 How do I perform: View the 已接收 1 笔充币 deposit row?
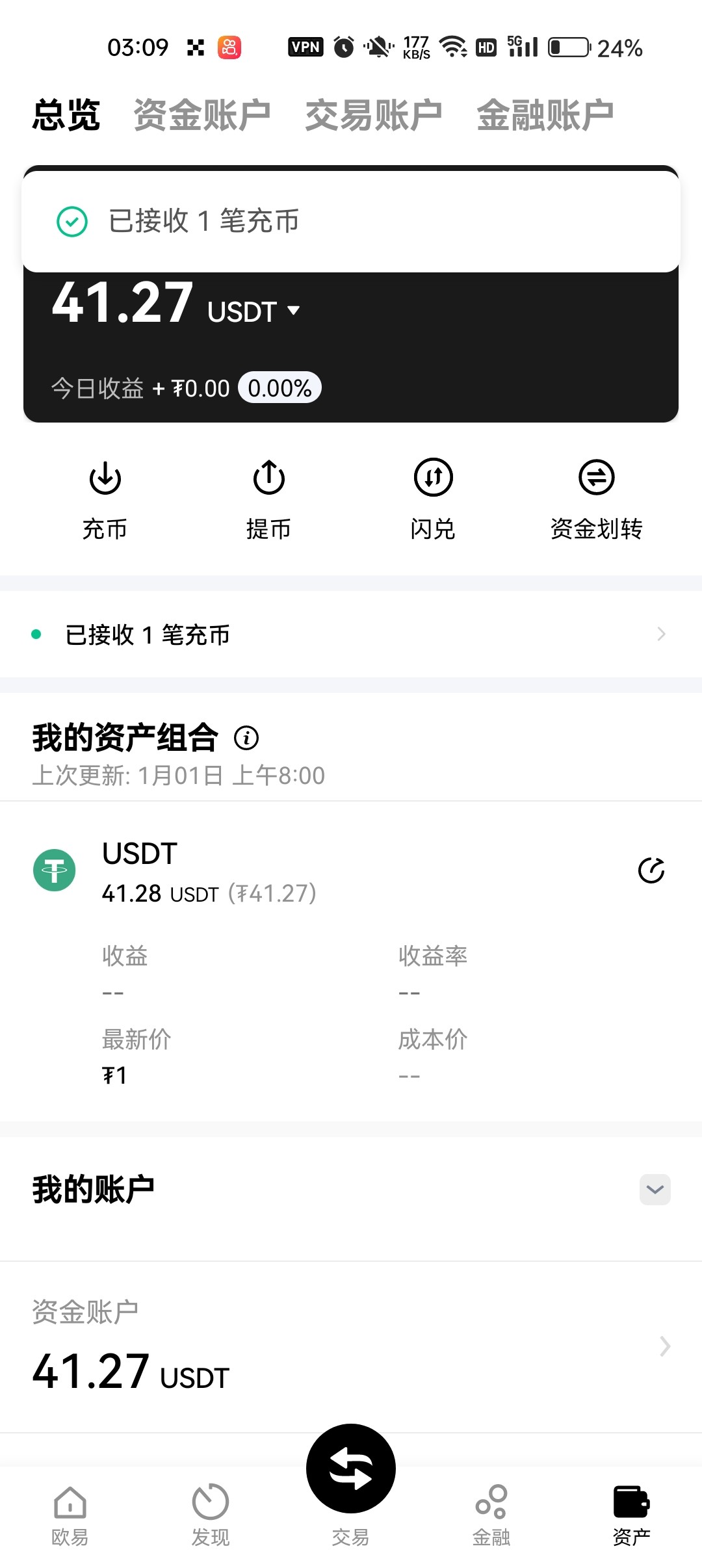click(x=351, y=634)
